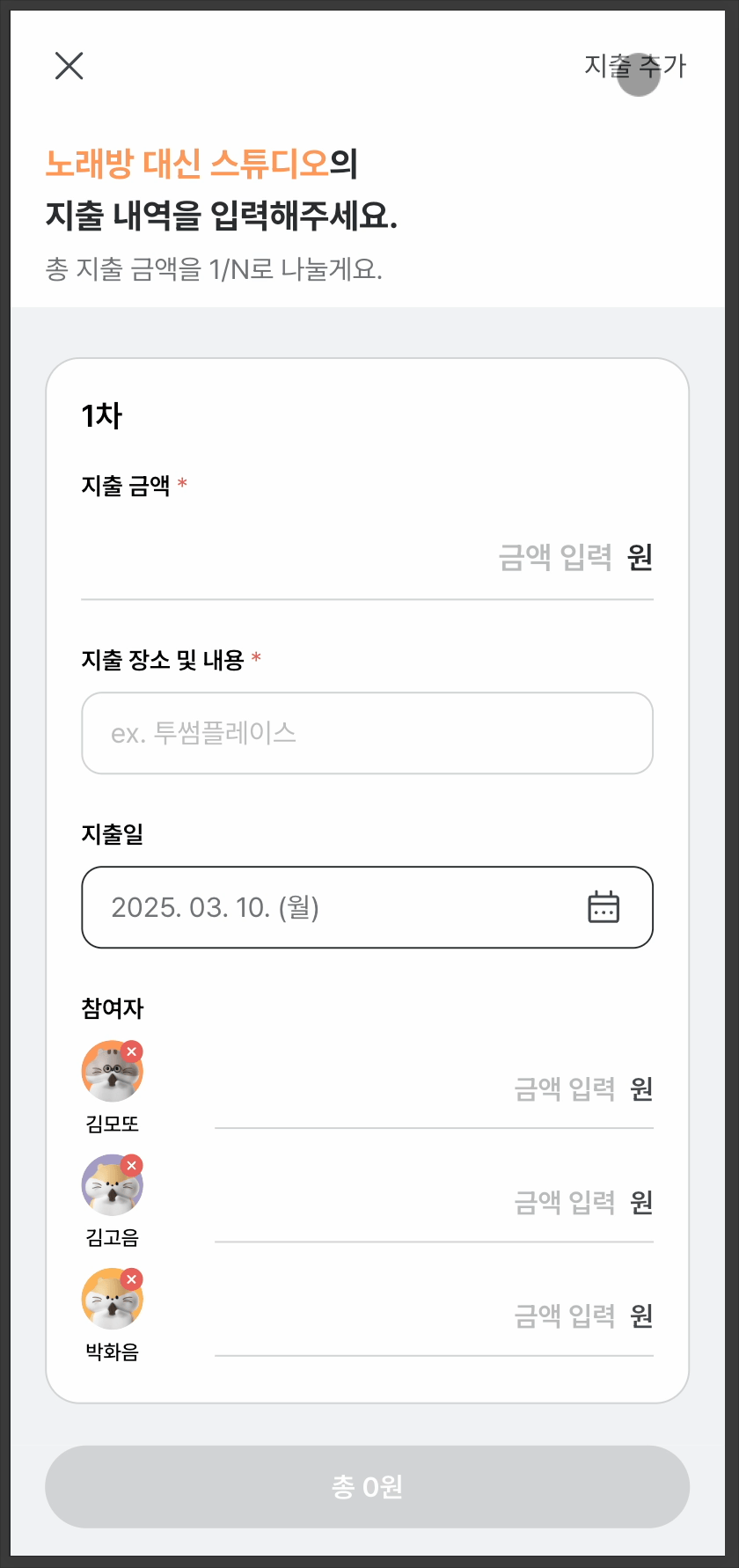Tap 지출 추가 to add another expense

(x=635, y=66)
